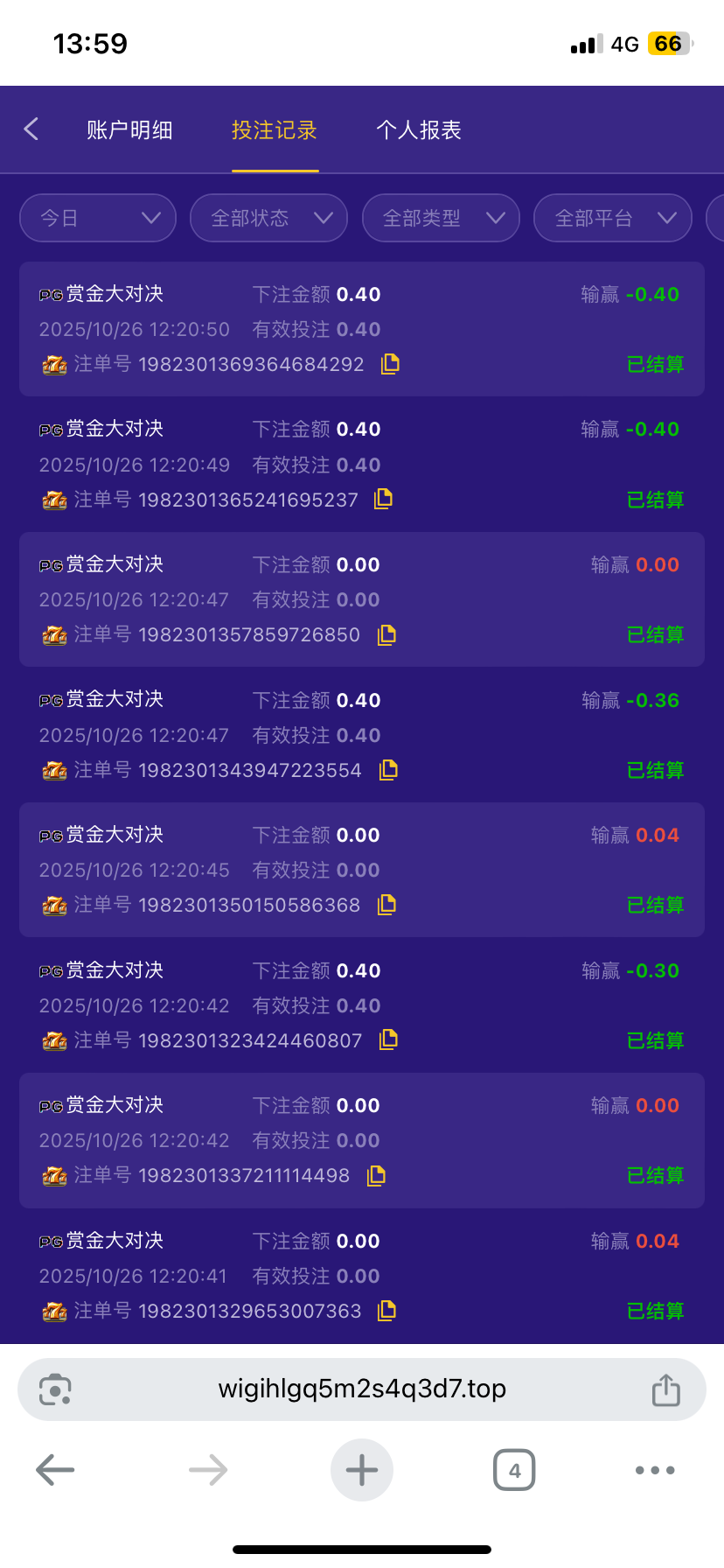
Task: Open the 全部类型 filter dropdown
Action: [x=441, y=218]
